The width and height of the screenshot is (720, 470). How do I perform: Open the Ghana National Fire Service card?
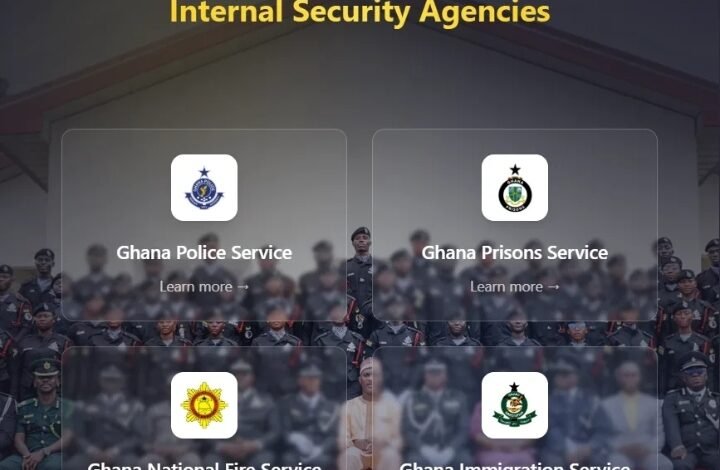(204, 420)
